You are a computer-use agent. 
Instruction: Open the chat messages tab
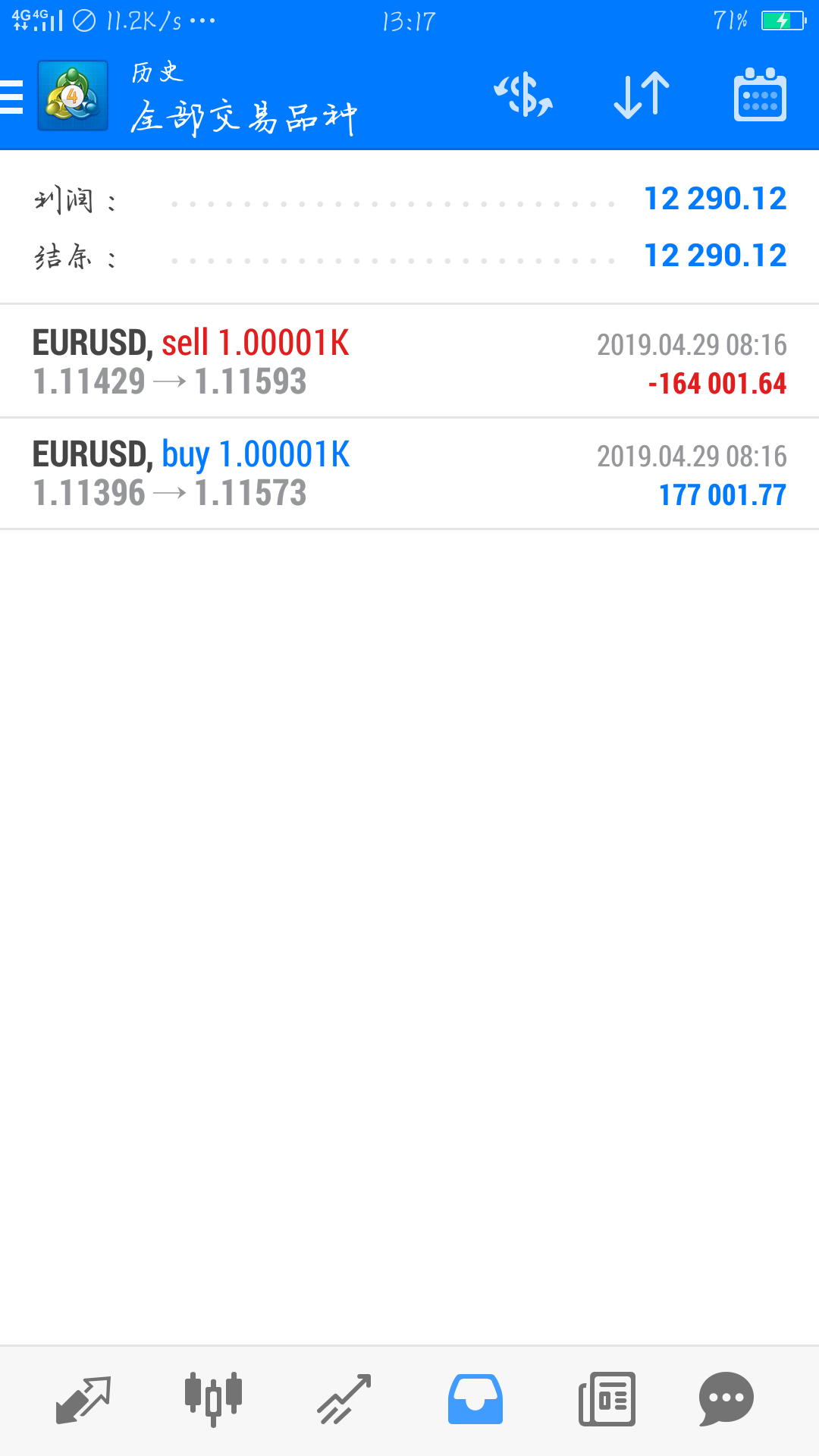tap(726, 1400)
